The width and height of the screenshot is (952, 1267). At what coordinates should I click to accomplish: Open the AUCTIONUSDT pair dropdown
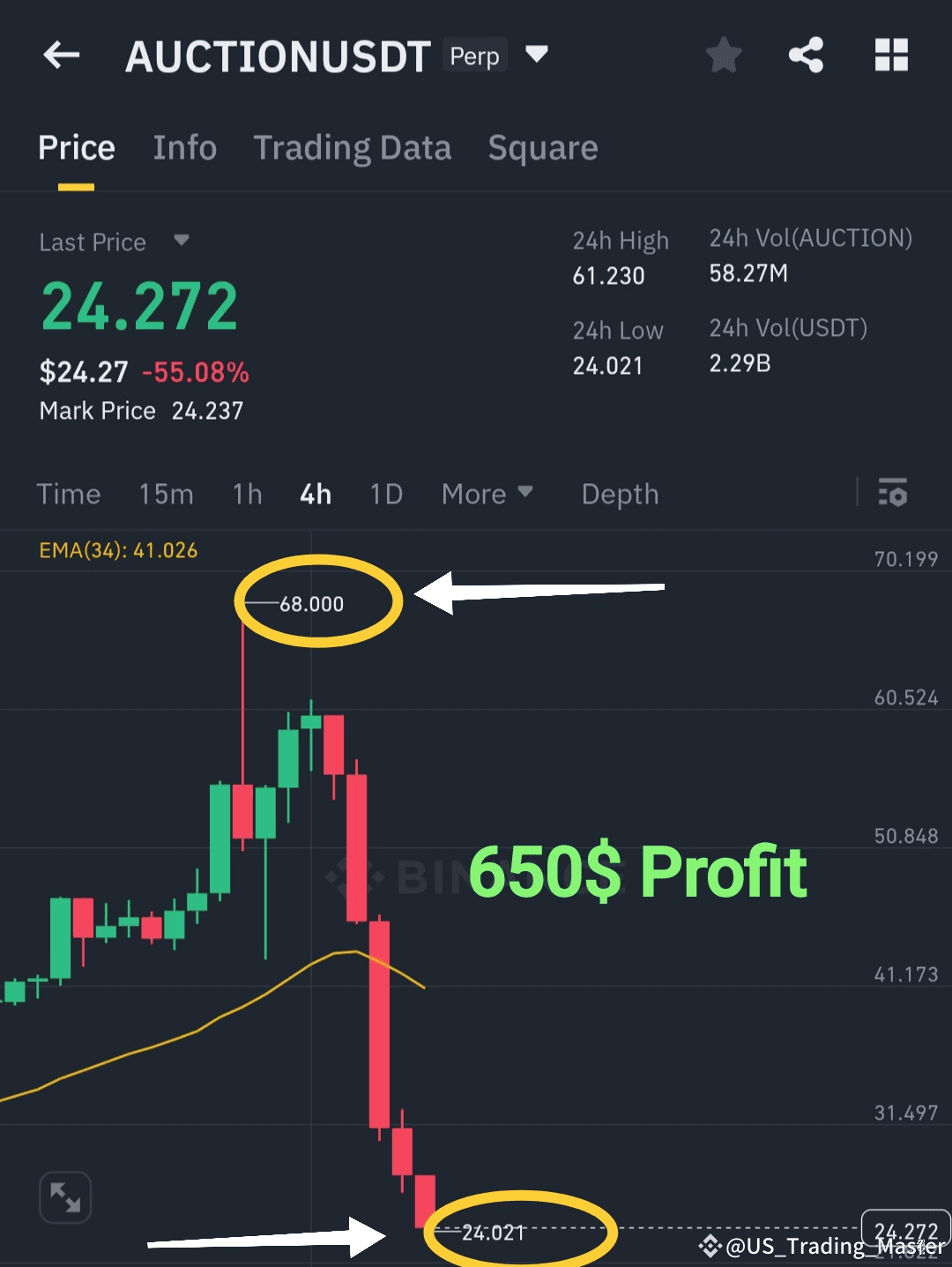point(536,55)
